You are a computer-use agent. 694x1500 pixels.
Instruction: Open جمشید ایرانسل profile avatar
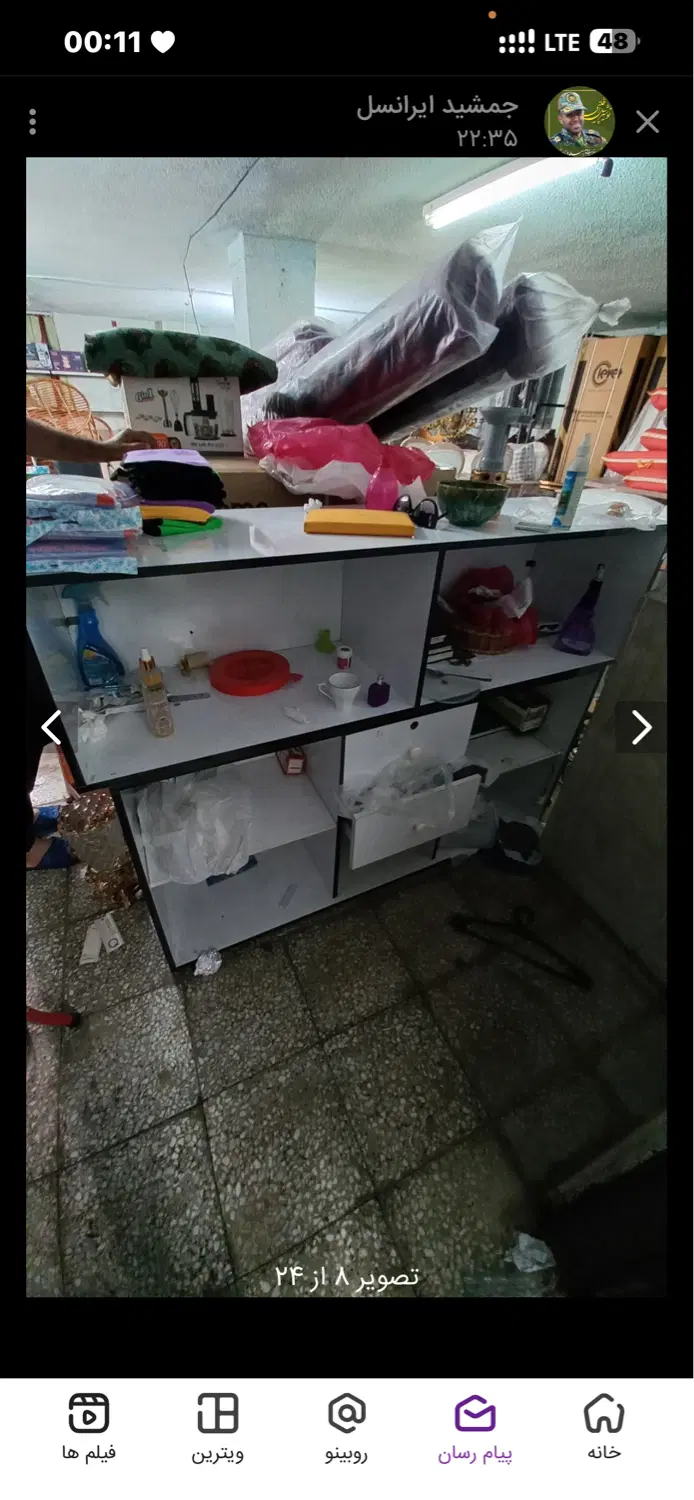point(579,121)
